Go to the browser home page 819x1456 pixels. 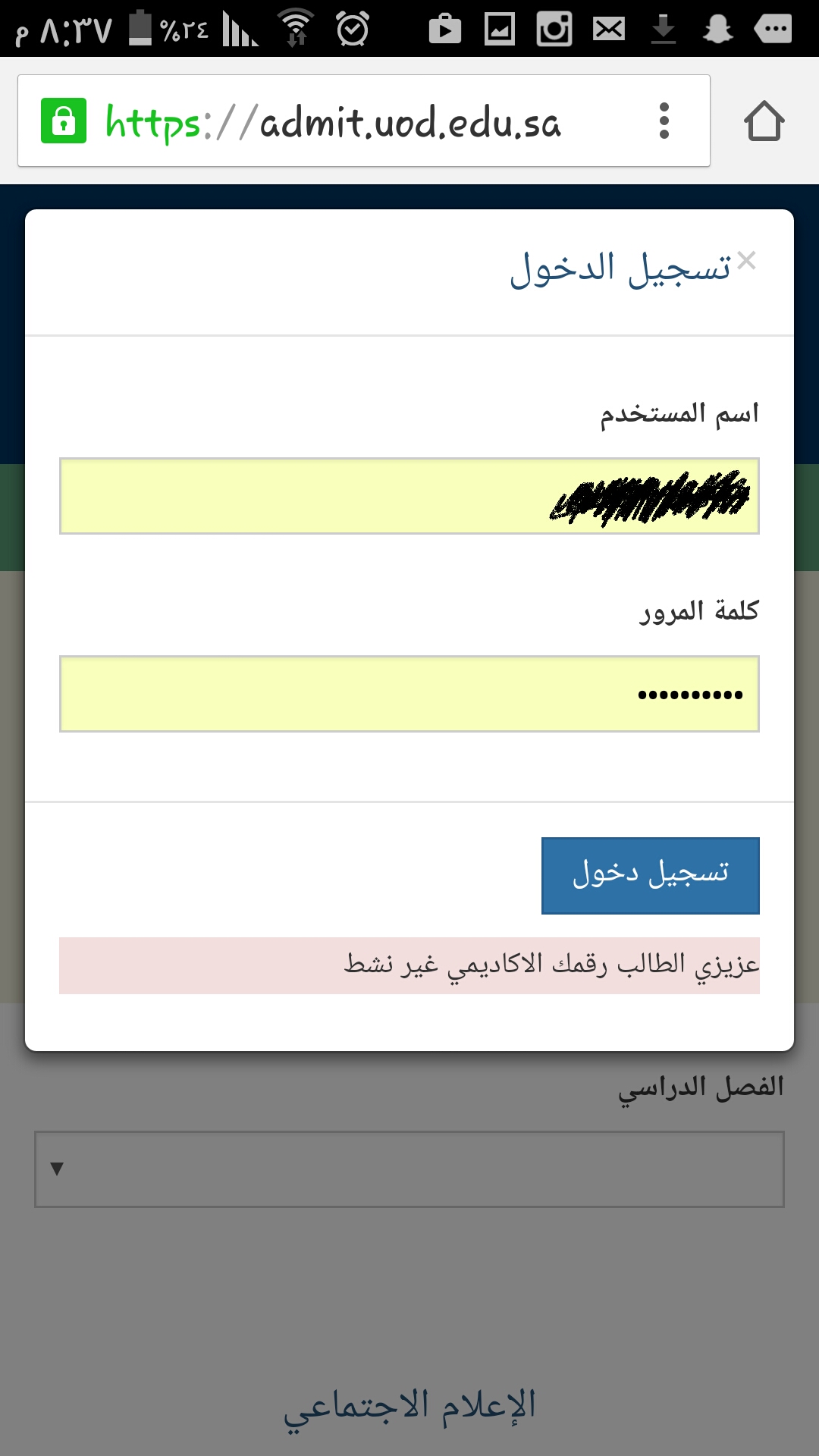tap(764, 121)
